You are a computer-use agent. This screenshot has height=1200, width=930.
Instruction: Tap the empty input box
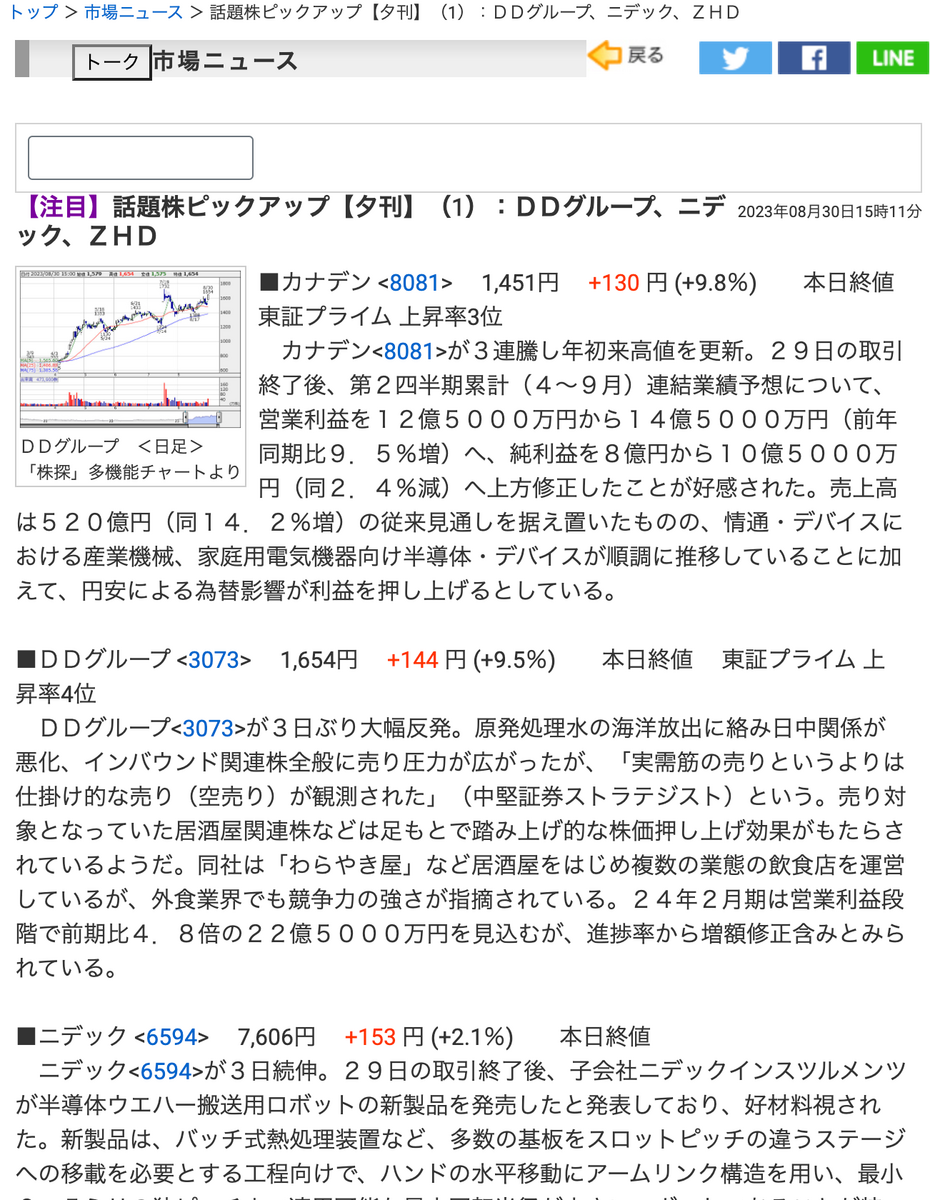pos(140,158)
